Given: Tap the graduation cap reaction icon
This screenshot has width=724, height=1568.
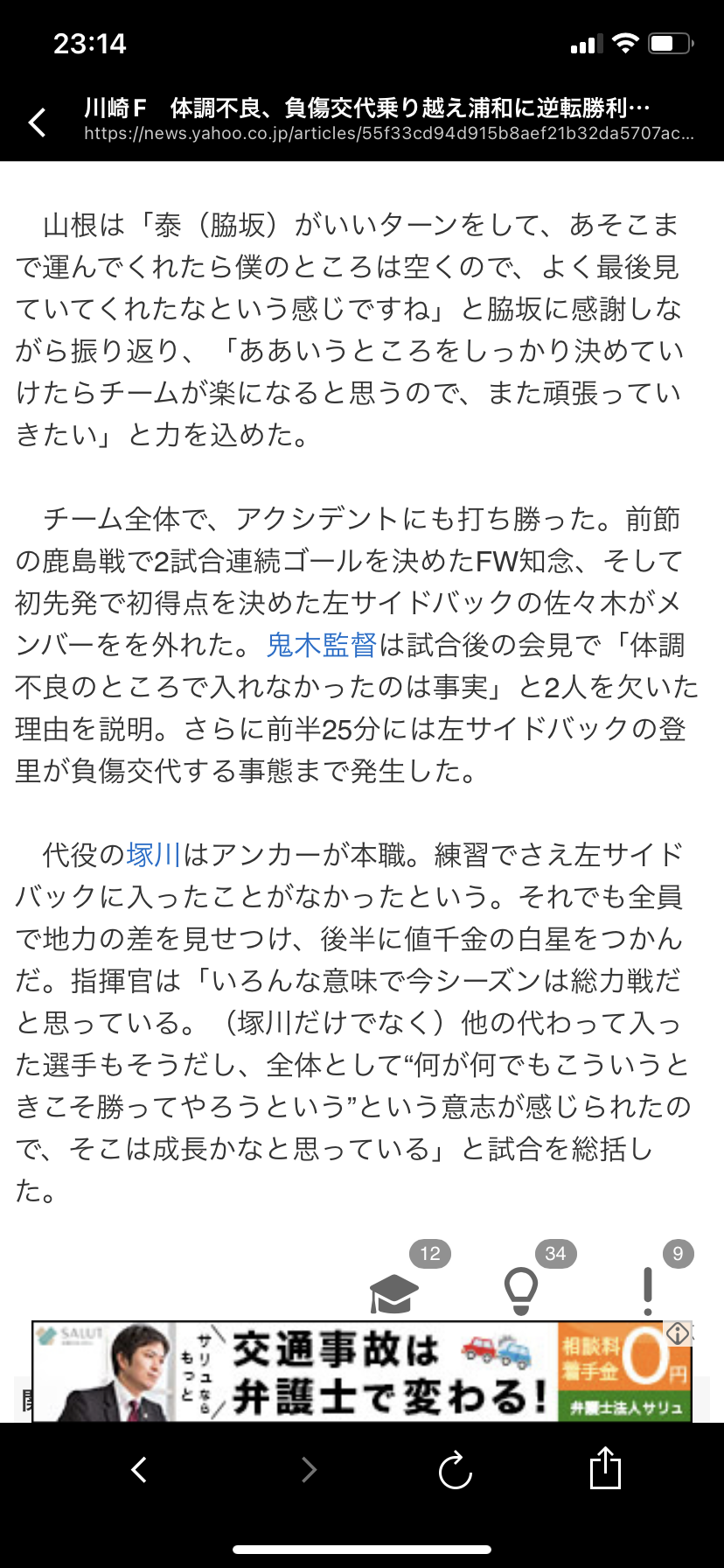Looking at the screenshot, I should click(x=394, y=1292).
